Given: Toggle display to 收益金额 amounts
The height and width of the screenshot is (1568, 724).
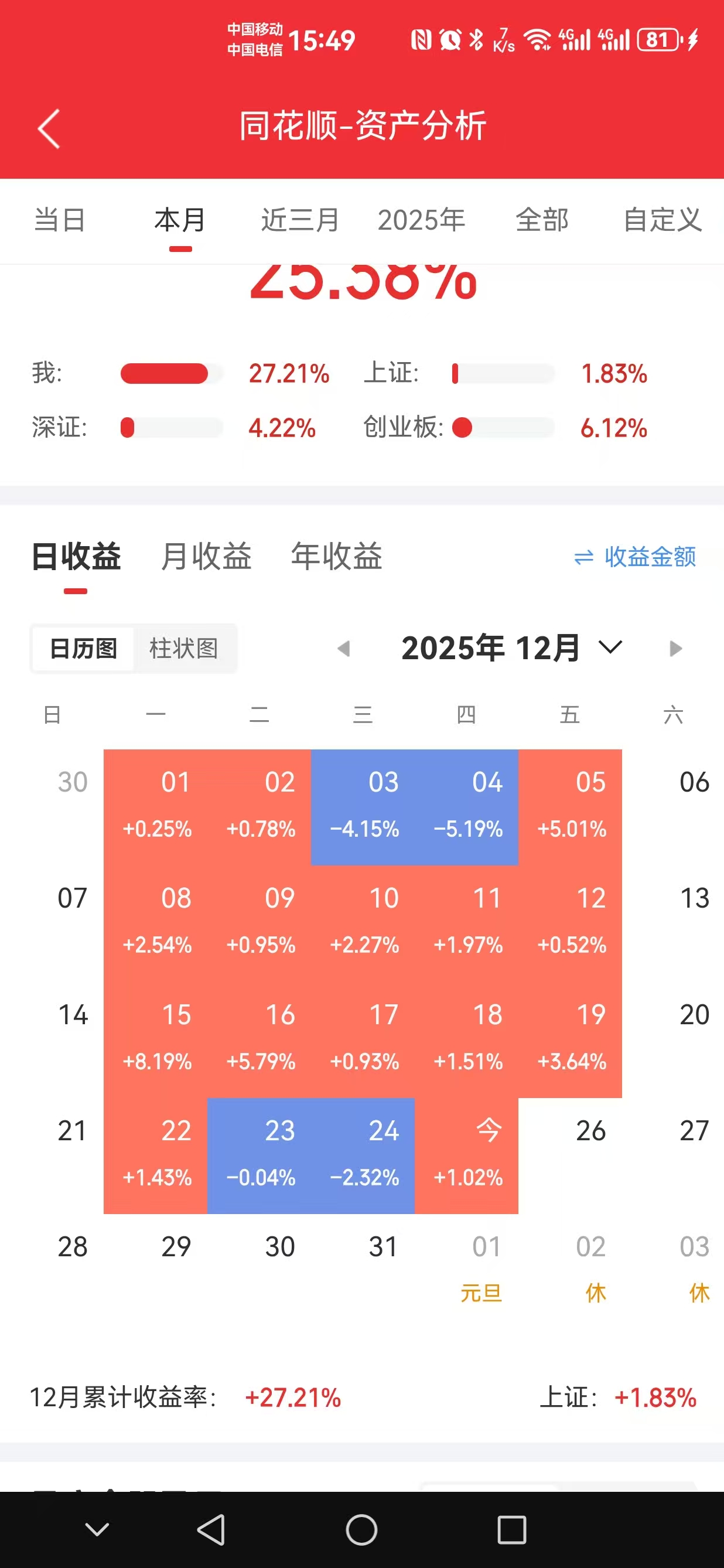Looking at the screenshot, I should [650, 555].
